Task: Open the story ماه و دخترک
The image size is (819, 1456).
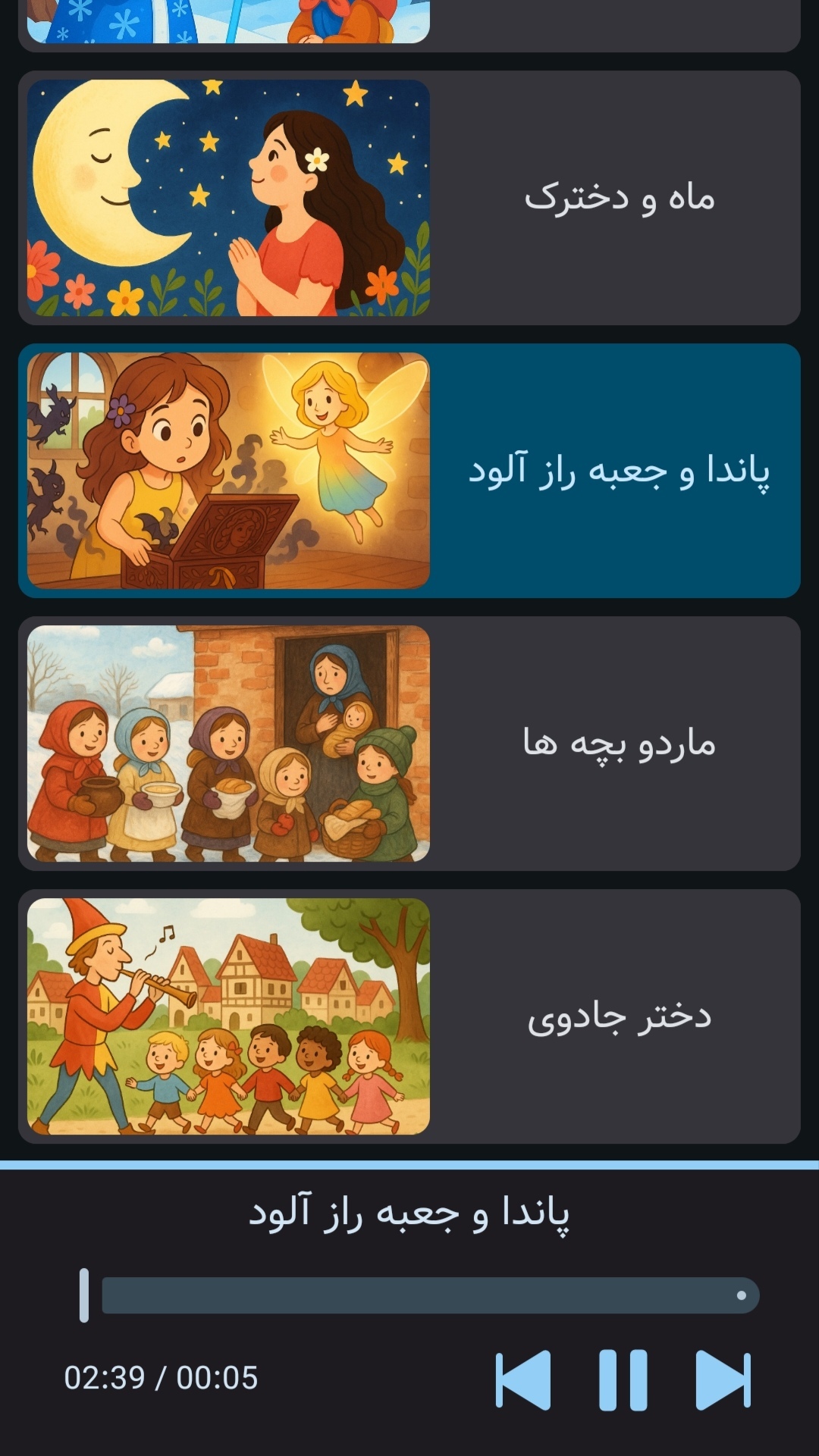Action: pyautogui.click(x=409, y=199)
